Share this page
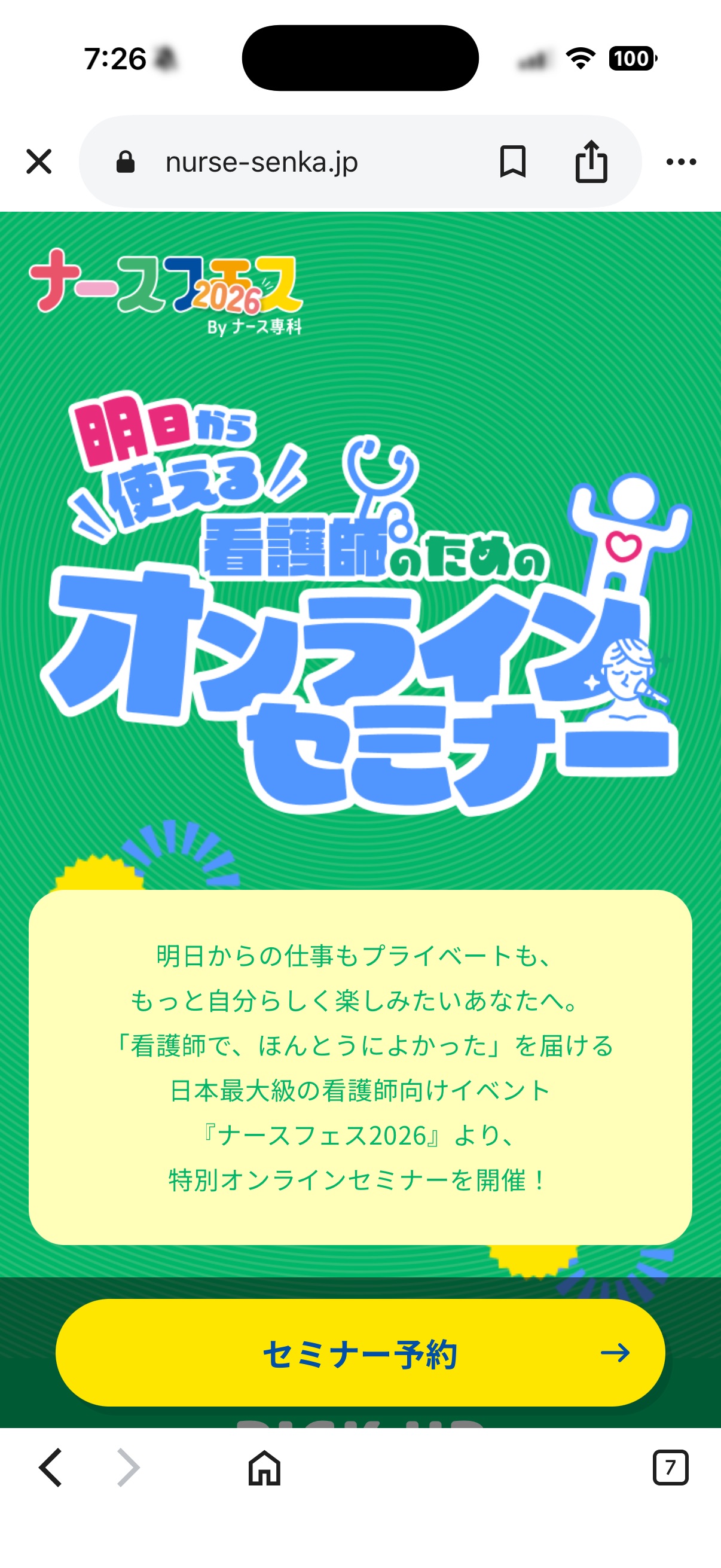The image size is (721, 1568). (591, 162)
